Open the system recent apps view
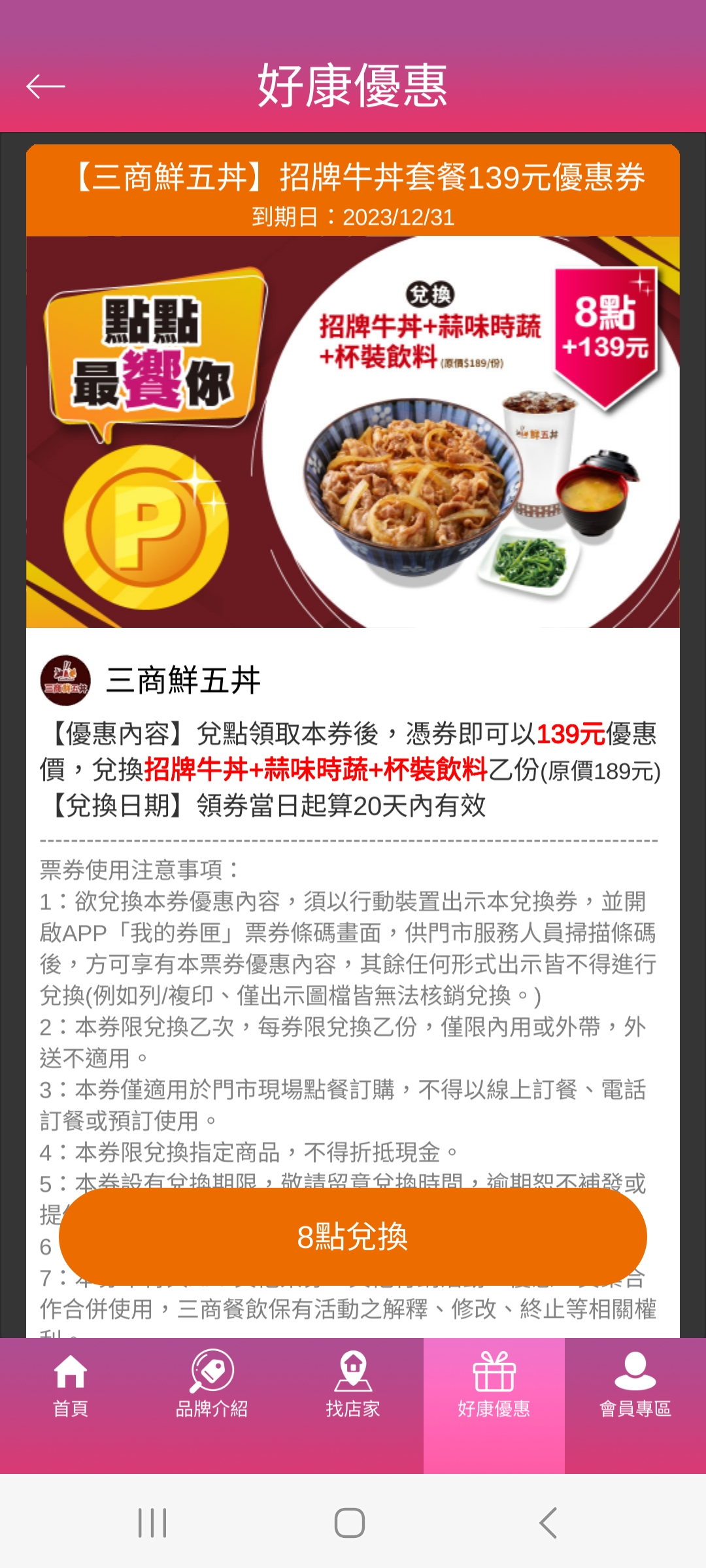Screen dimensions: 706x1568 (x=152, y=1523)
